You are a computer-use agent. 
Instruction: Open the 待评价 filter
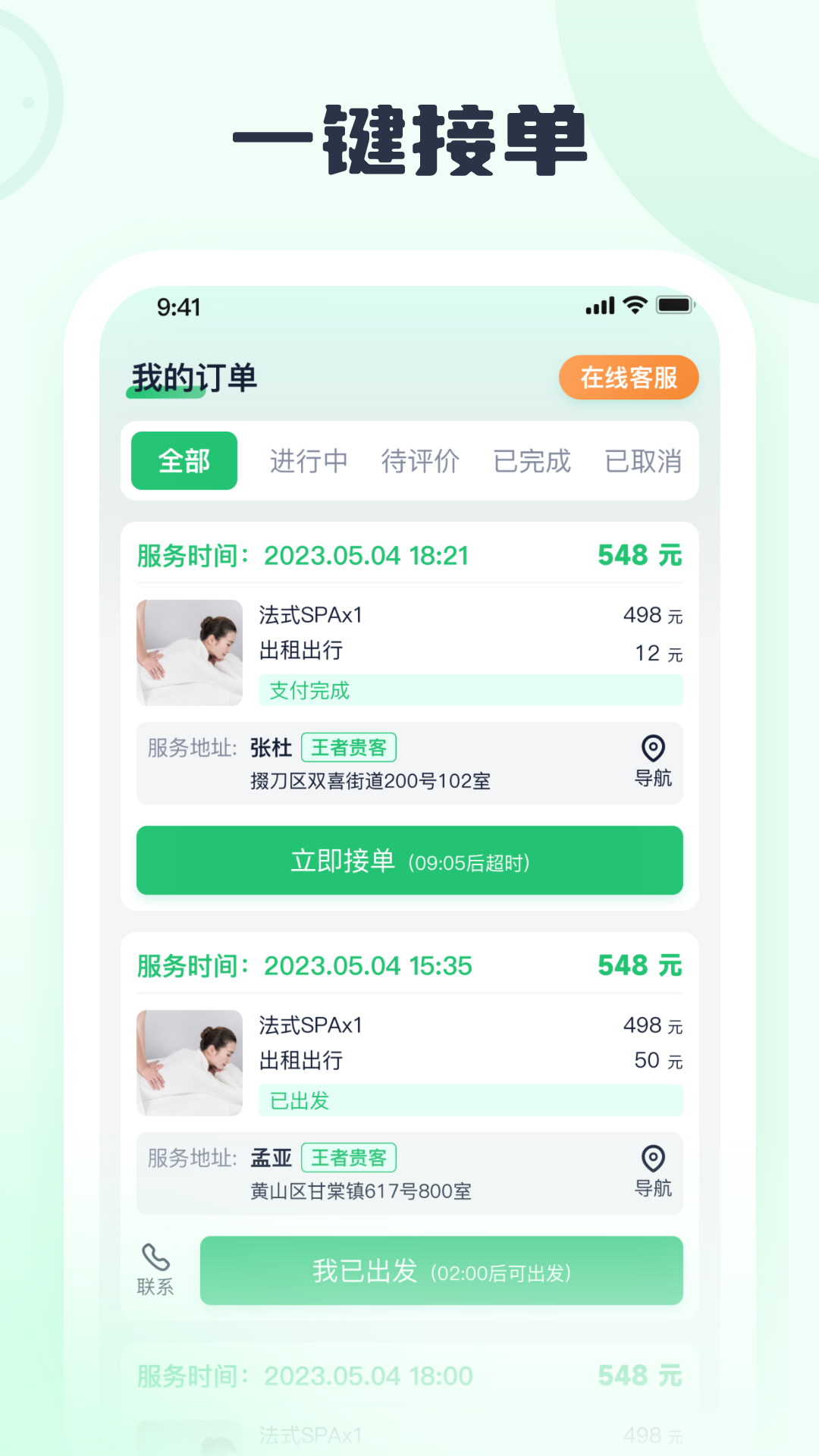pyautogui.click(x=420, y=460)
